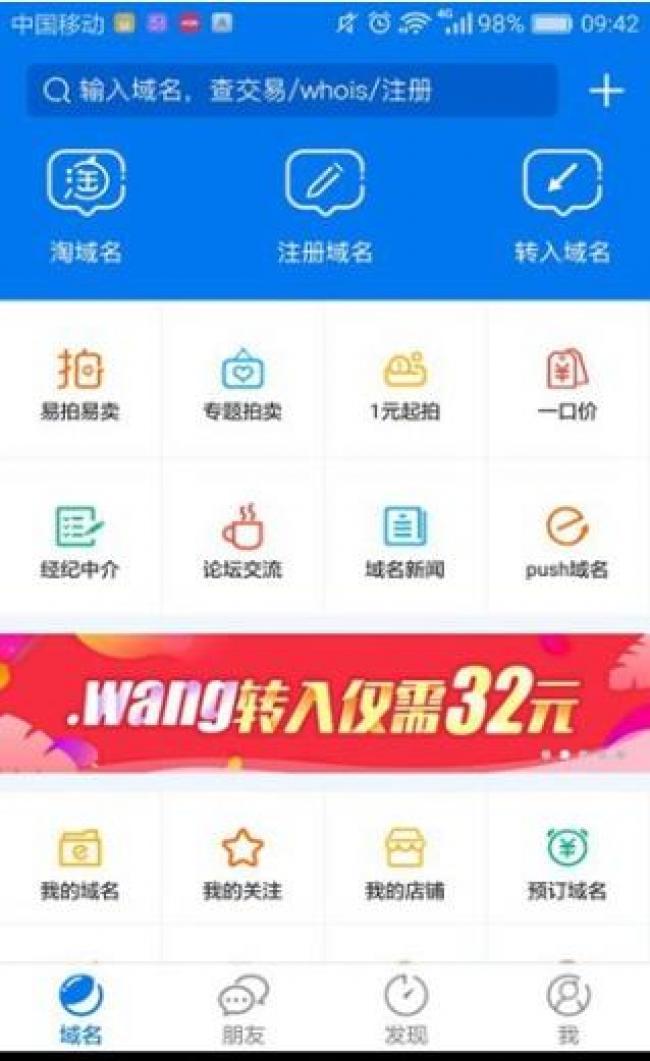Image resolution: width=650 pixels, height=1061 pixels.
Task: Select 转入域名 to transfer a domain
Action: coord(562,207)
